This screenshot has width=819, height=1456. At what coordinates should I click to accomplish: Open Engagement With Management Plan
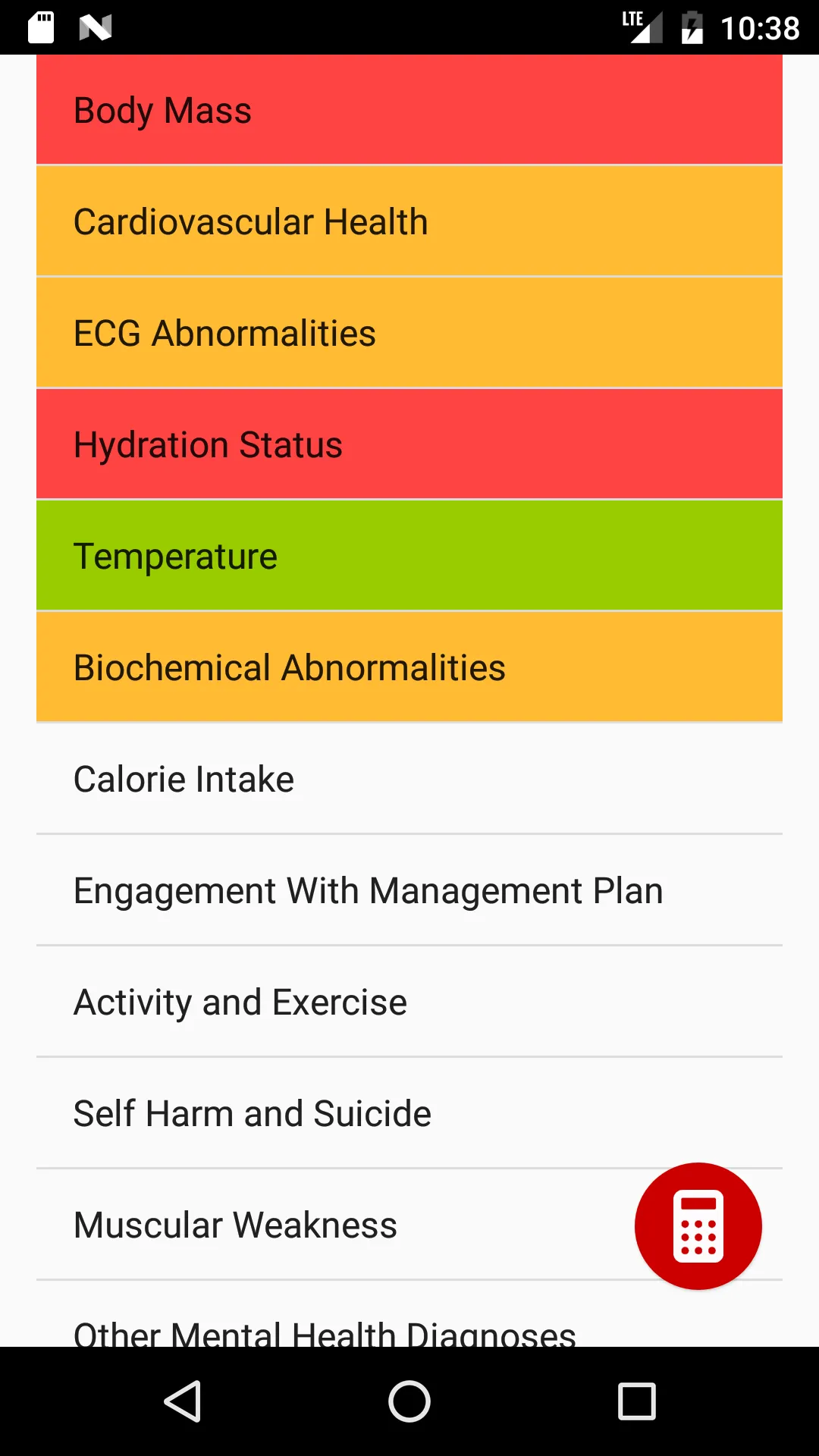(409, 890)
